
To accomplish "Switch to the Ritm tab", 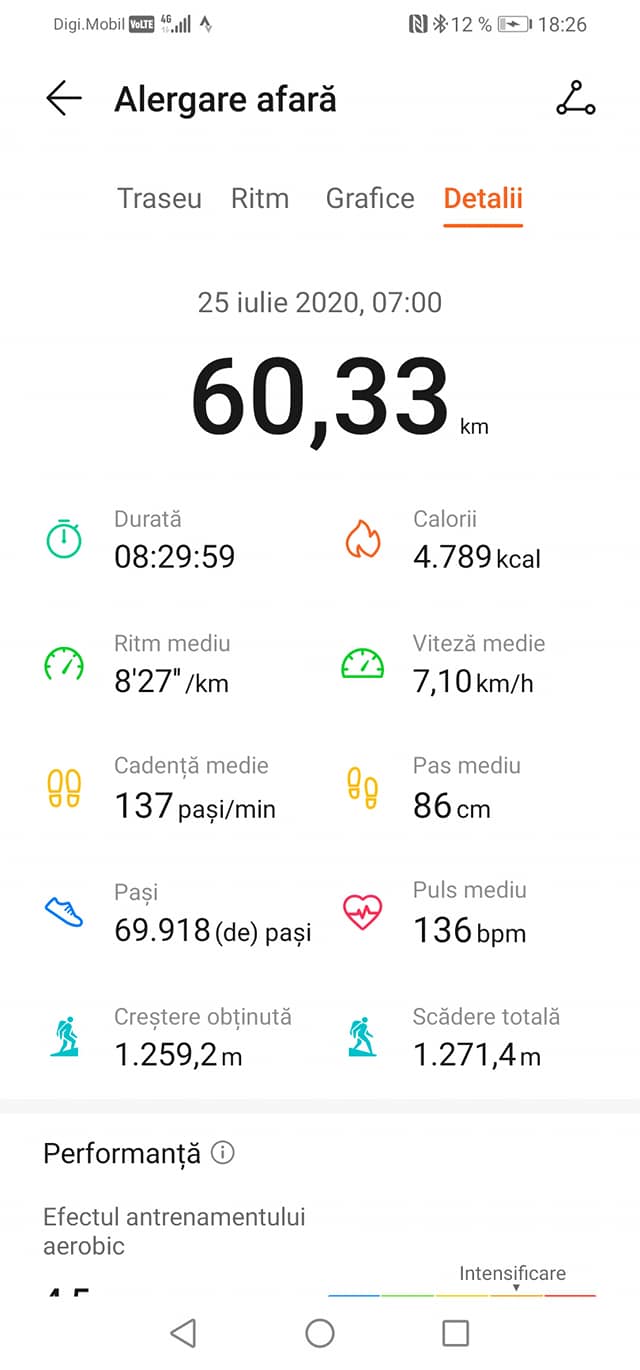I will pos(260,198).
